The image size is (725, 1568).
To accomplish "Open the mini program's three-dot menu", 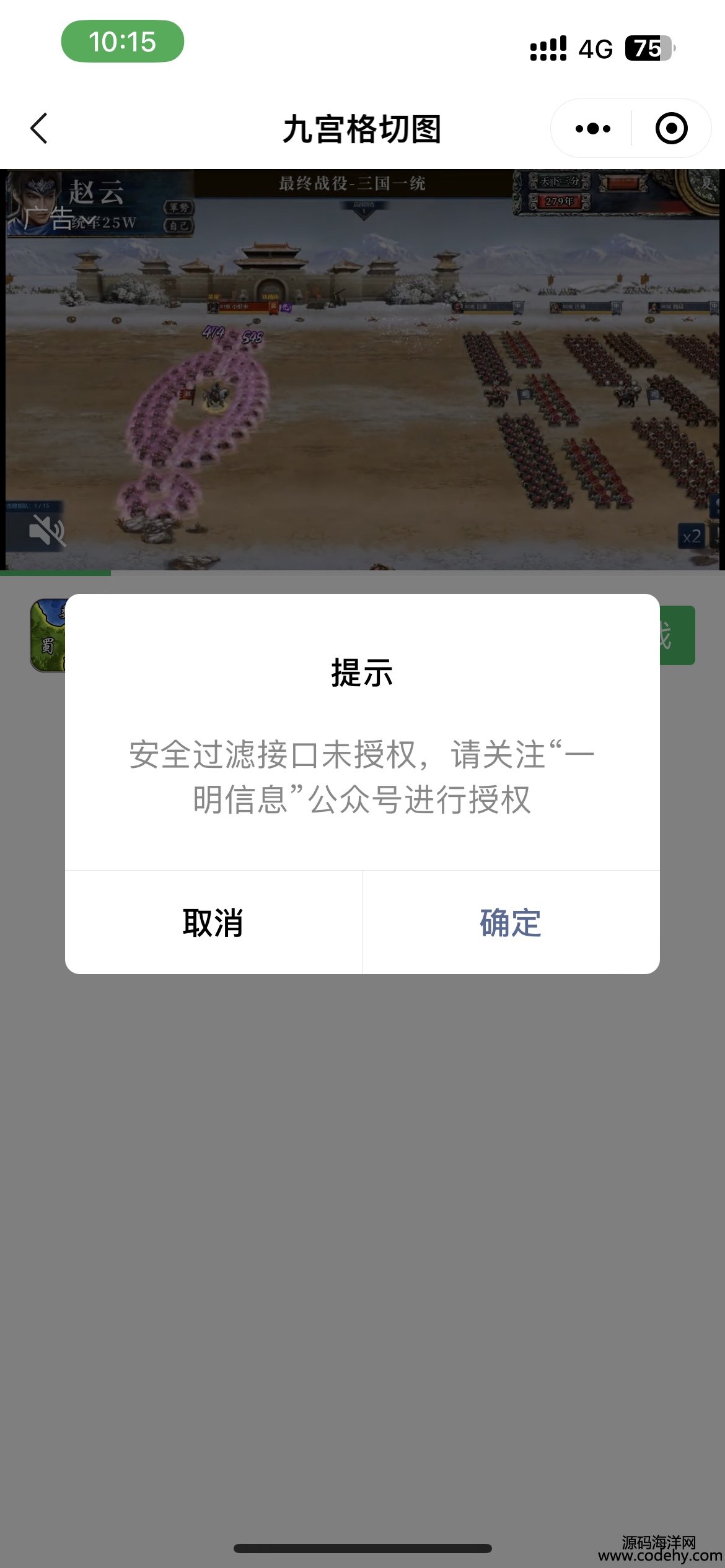I will [592, 129].
